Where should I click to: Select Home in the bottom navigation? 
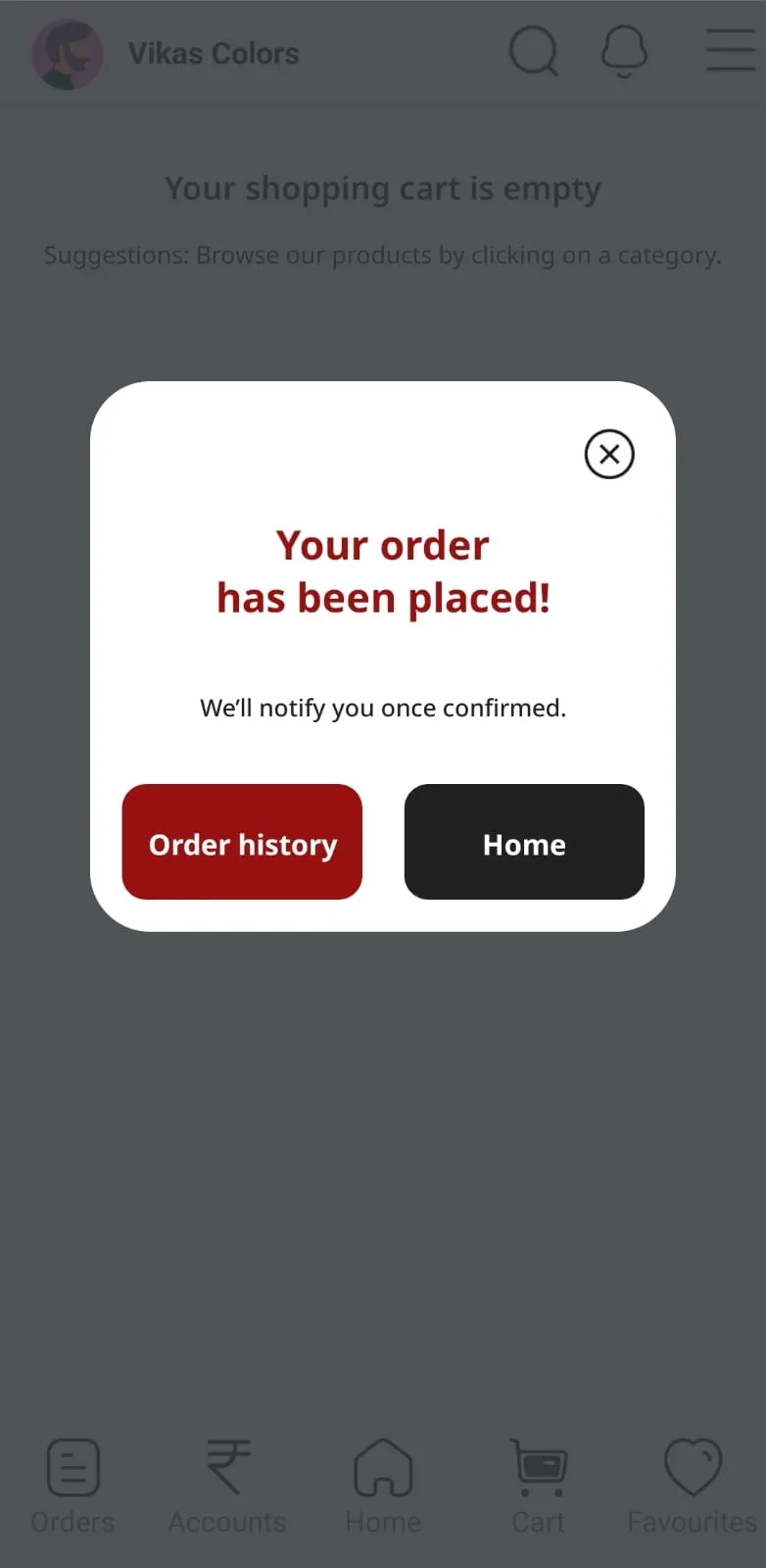tap(383, 1485)
